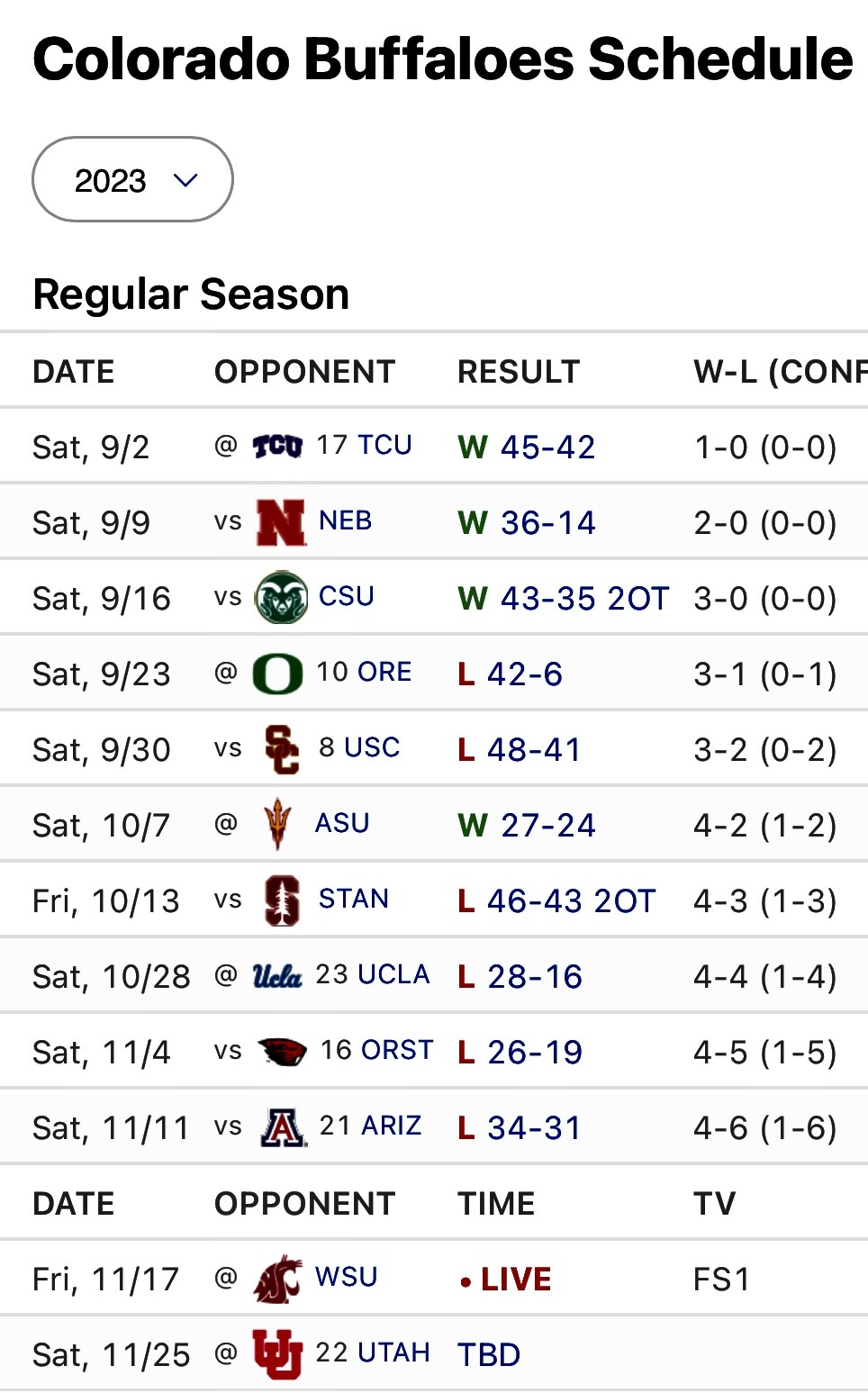
Task: Open the ORST team link
Action: click(397, 1051)
